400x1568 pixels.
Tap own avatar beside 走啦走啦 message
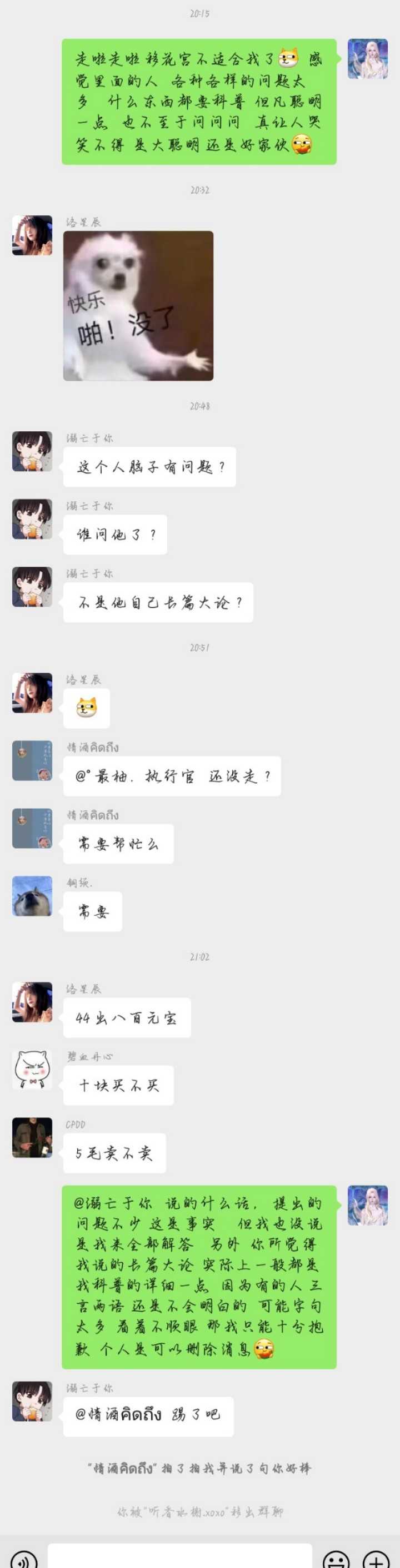pos(367,59)
